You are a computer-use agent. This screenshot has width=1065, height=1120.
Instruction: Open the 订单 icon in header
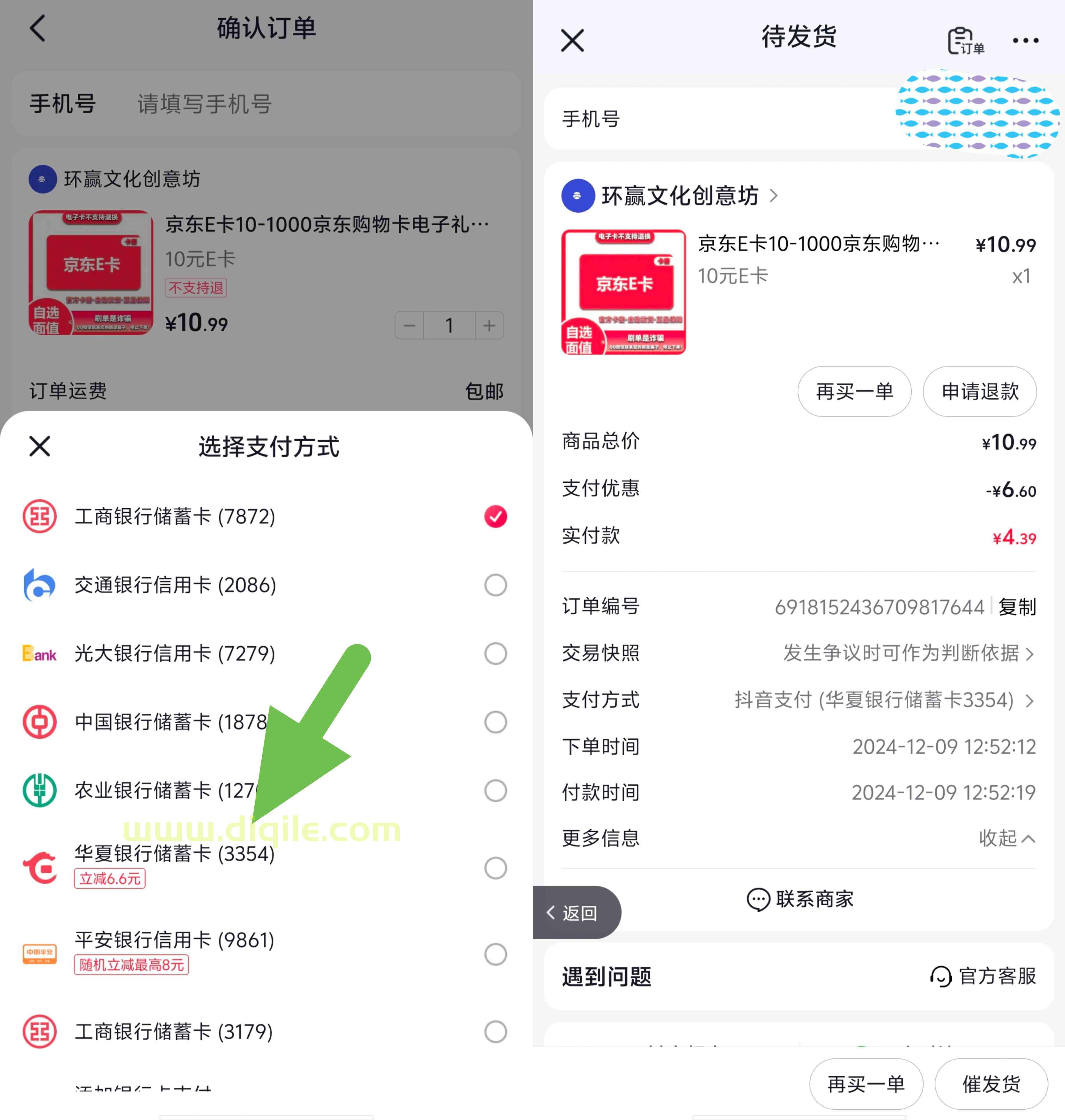pyautogui.click(x=965, y=41)
